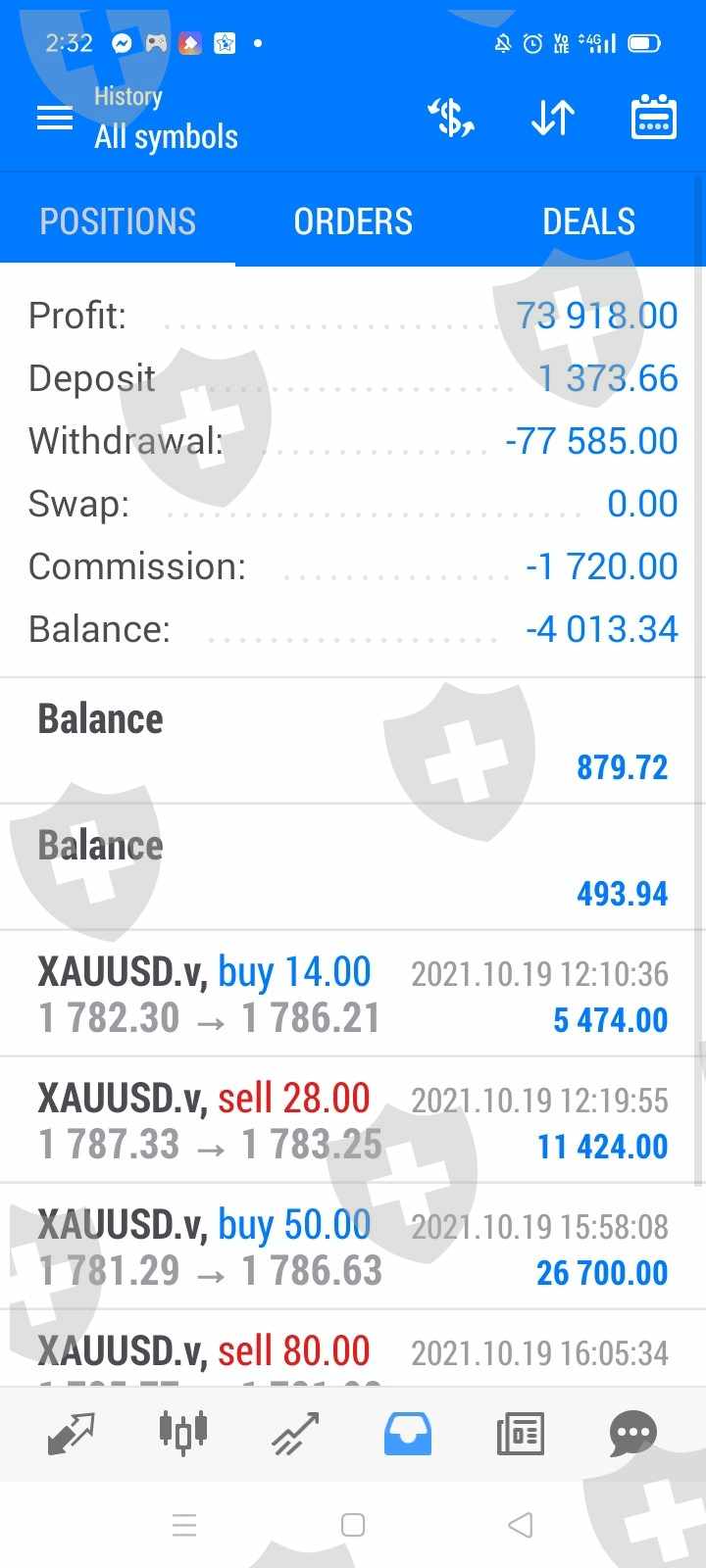The image size is (706, 1568).
Task: Switch to the Orders tab
Action: (353, 221)
